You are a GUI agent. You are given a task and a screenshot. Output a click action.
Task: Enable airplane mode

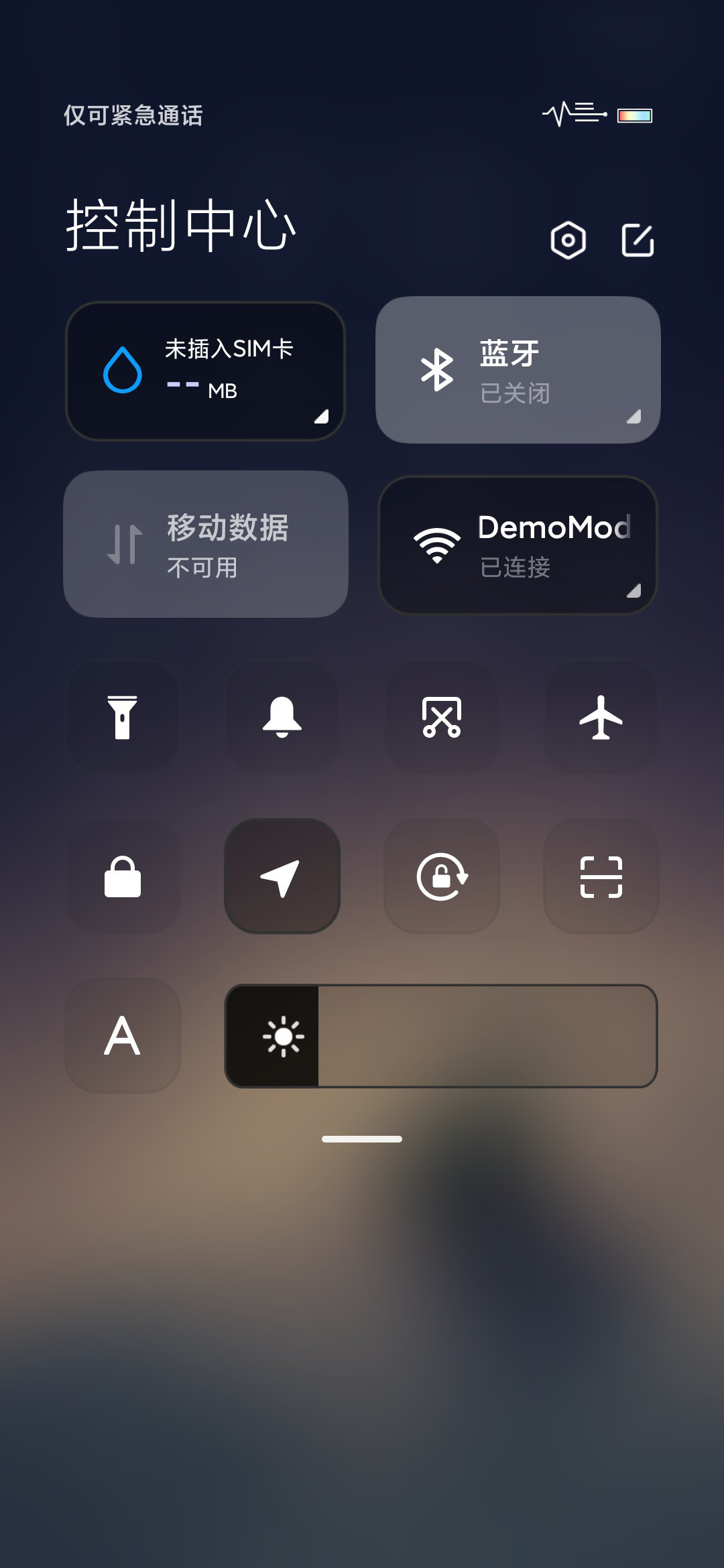point(601,717)
